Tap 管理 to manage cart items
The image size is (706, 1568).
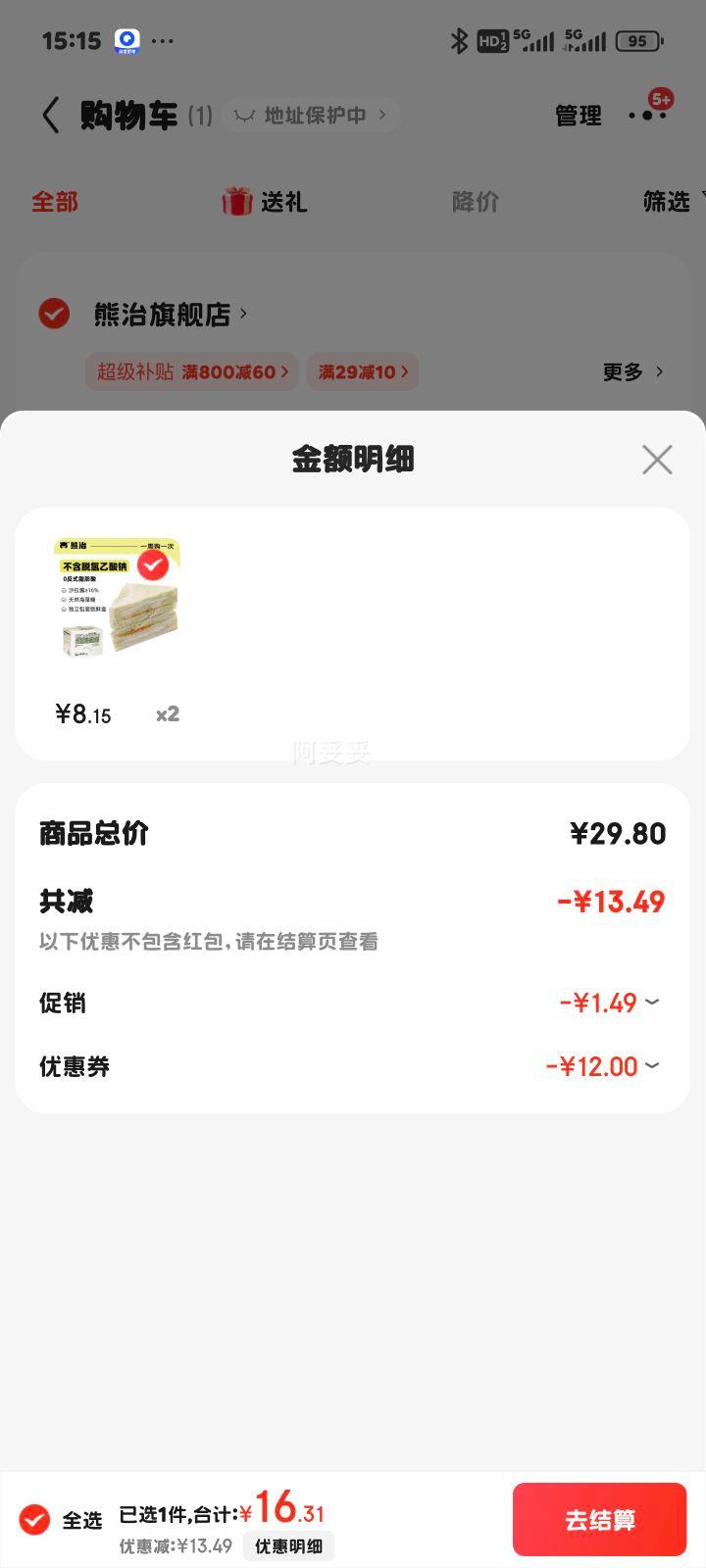click(x=578, y=115)
